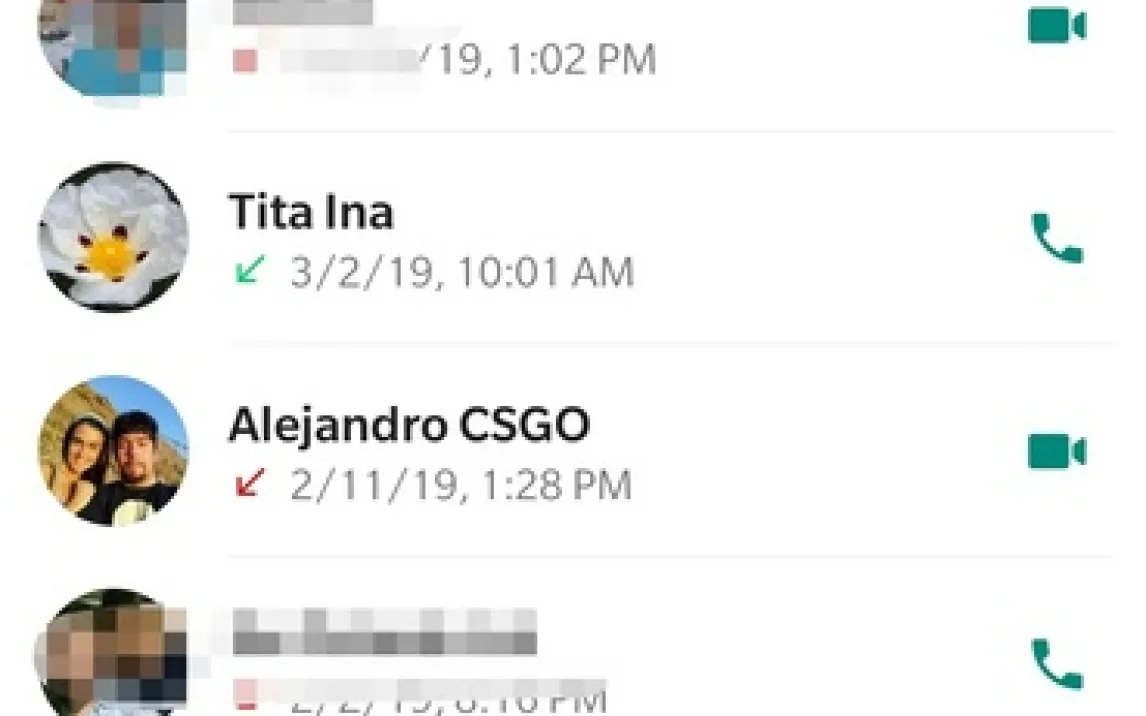The height and width of the screenshot is (716, 1146).
Task: Call Tita Ina with voice call icon
Action: click(1057, 239)
